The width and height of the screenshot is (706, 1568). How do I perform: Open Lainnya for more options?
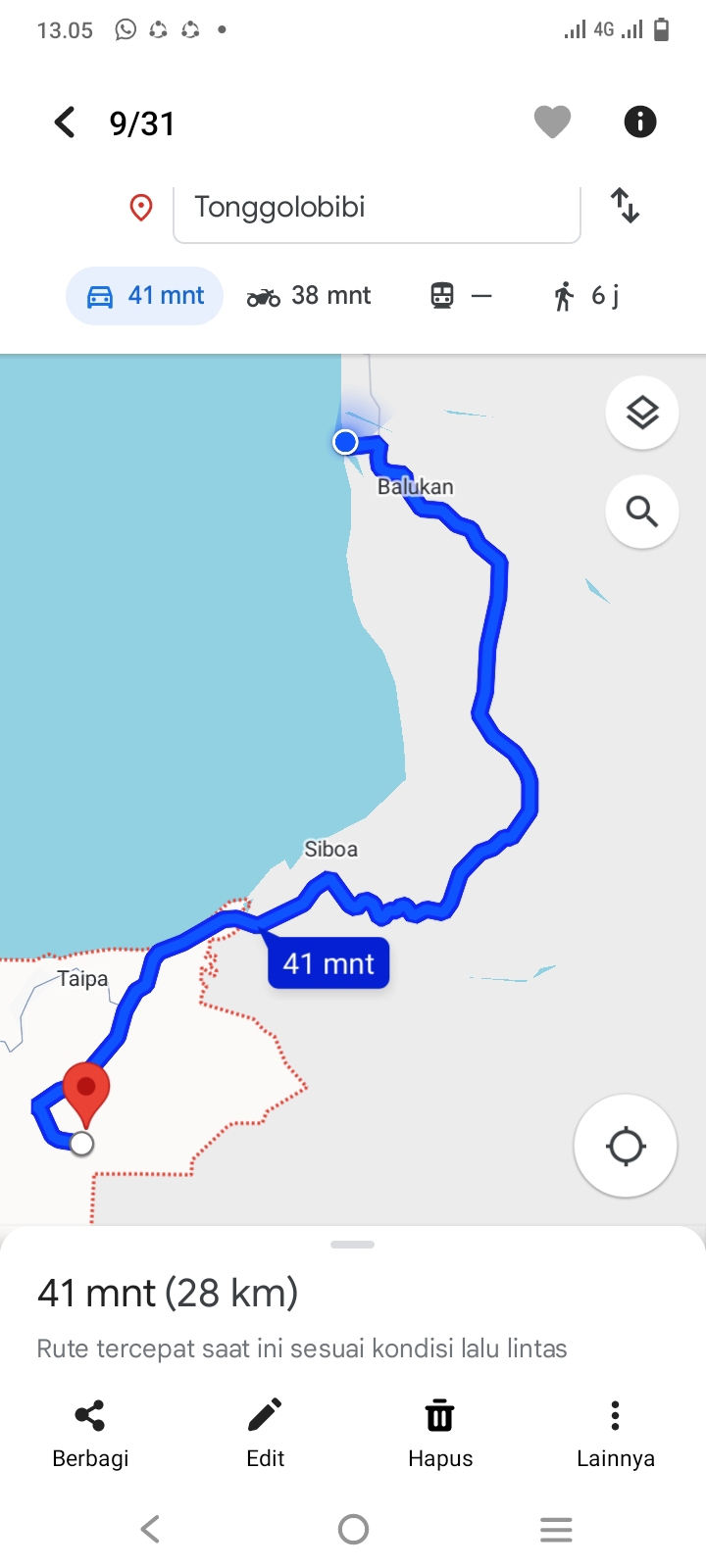(x=615, y=1434)
